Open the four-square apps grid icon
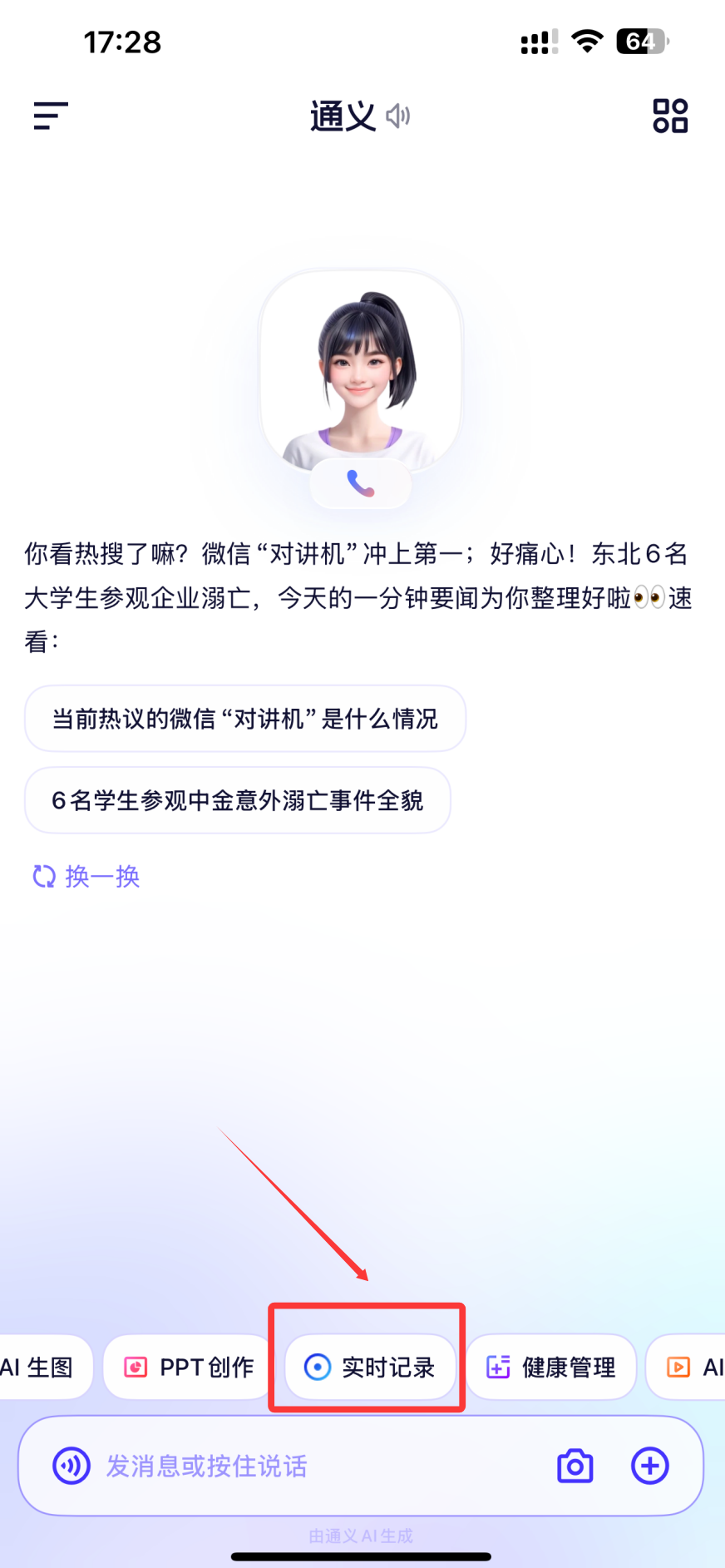This screenshot has width=725, height=1568. point(670,116)
